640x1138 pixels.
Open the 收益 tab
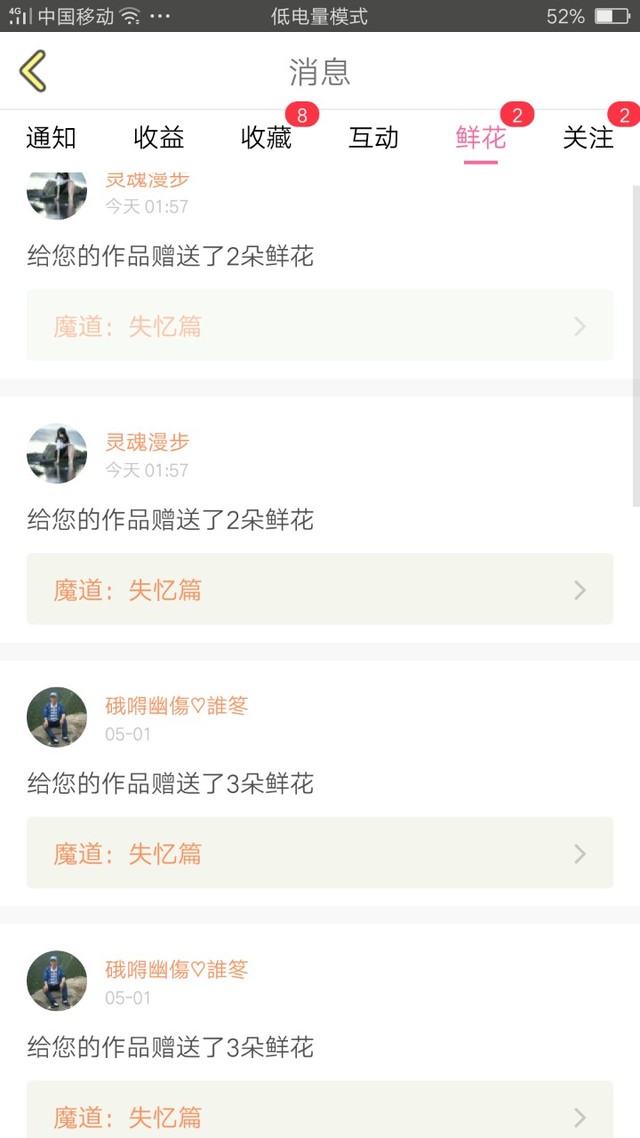[159, 138]
